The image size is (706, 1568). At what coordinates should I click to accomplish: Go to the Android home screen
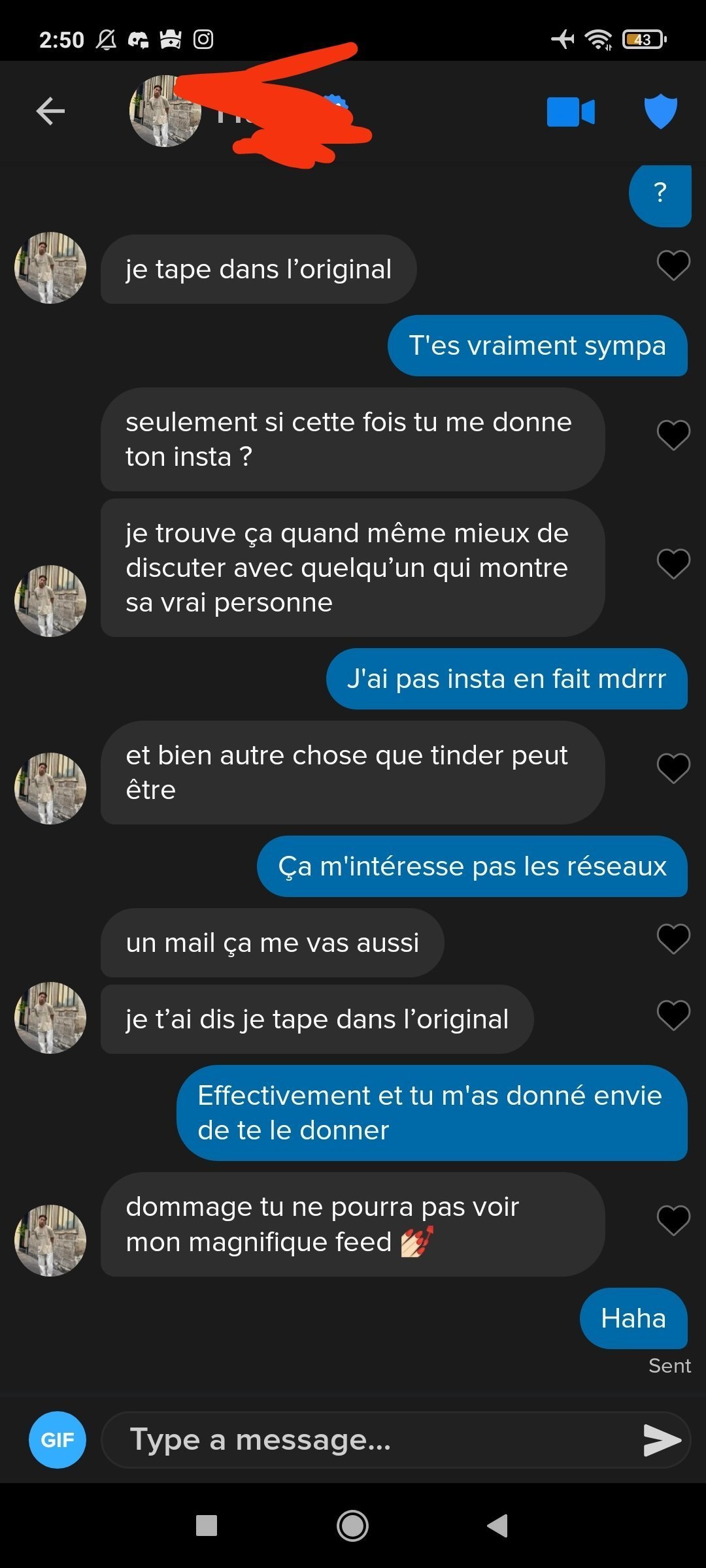(x=352, y=1526)
